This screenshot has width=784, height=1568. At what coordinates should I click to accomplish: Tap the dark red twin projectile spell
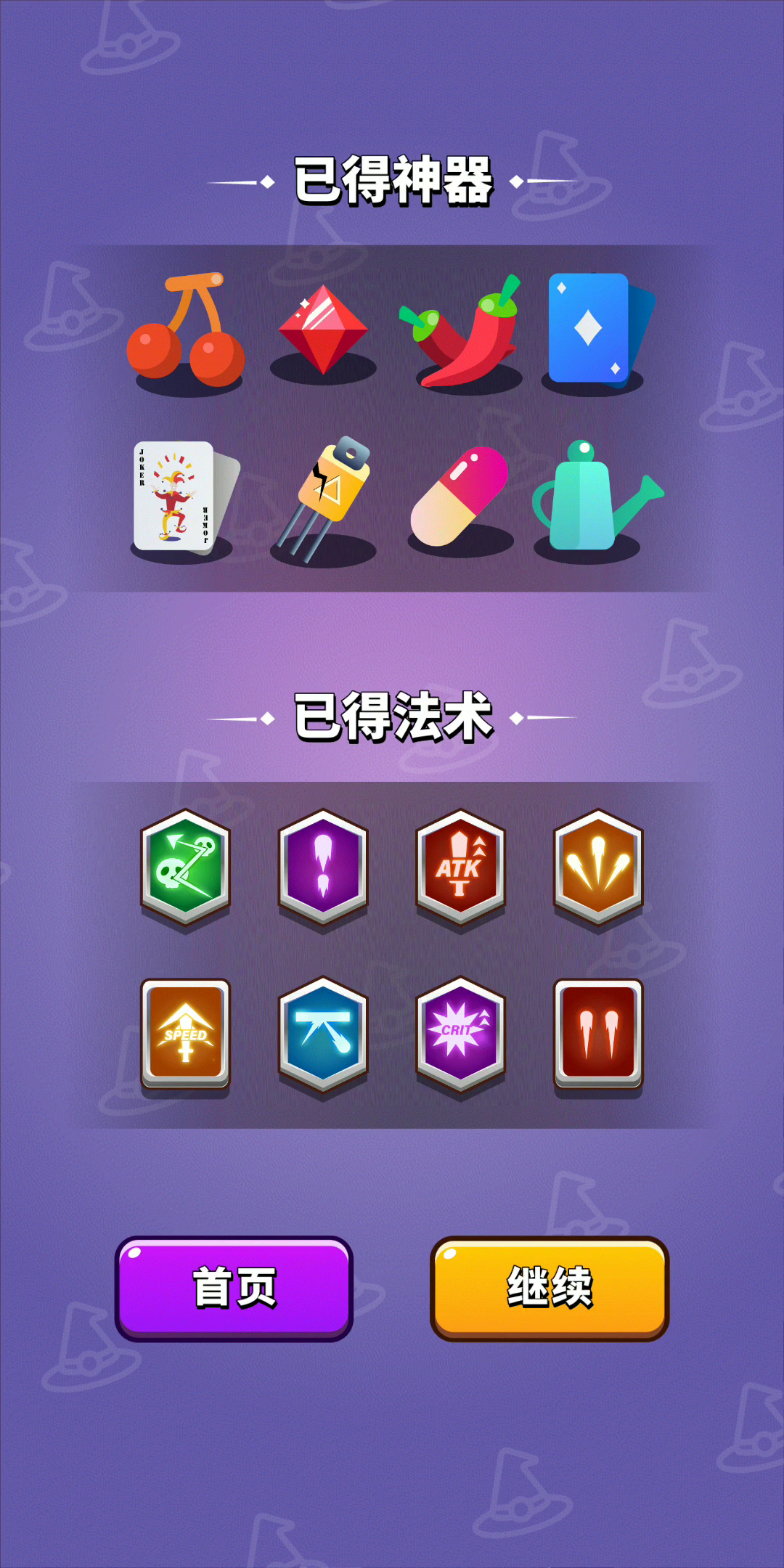[x=598, y=1034]
